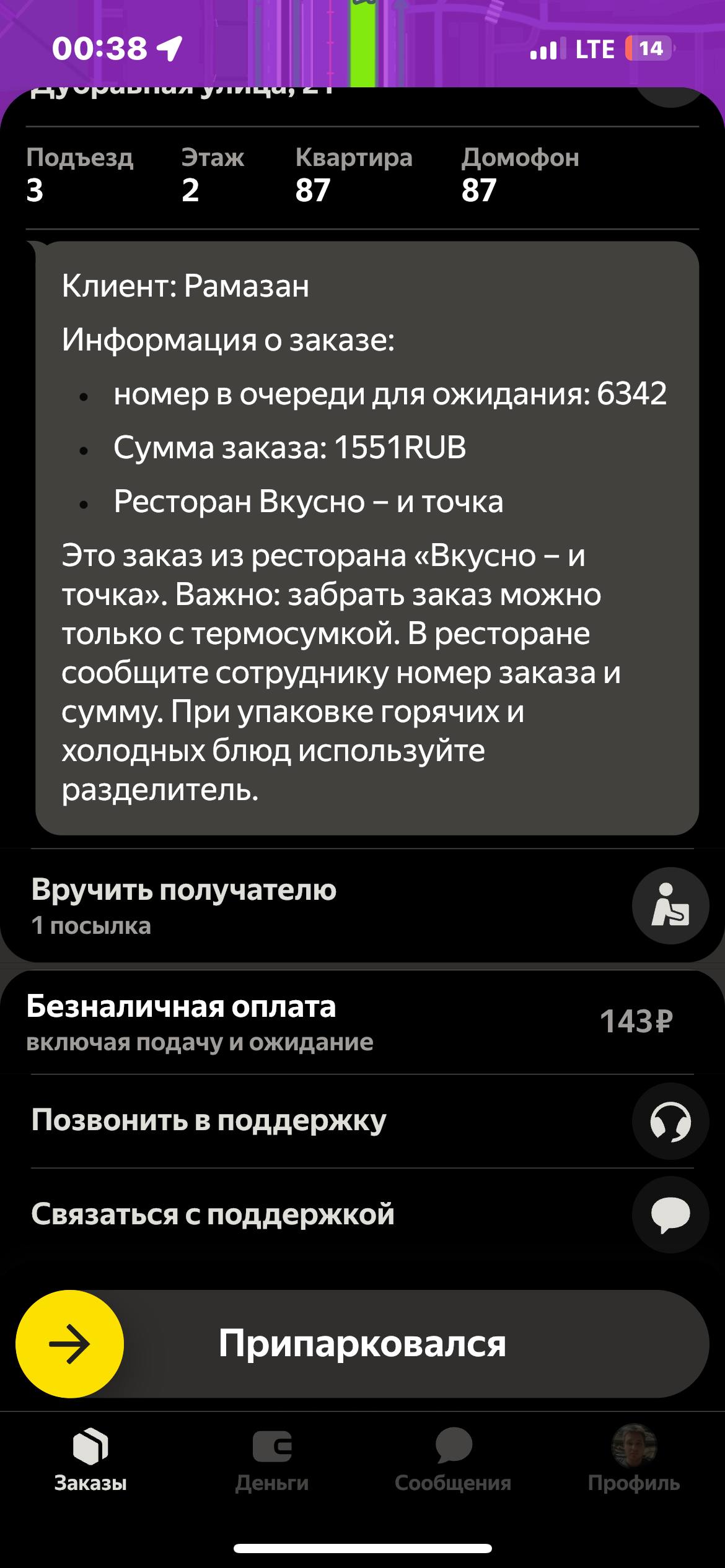Open the Заказы tab

[x=90, y=1459]
